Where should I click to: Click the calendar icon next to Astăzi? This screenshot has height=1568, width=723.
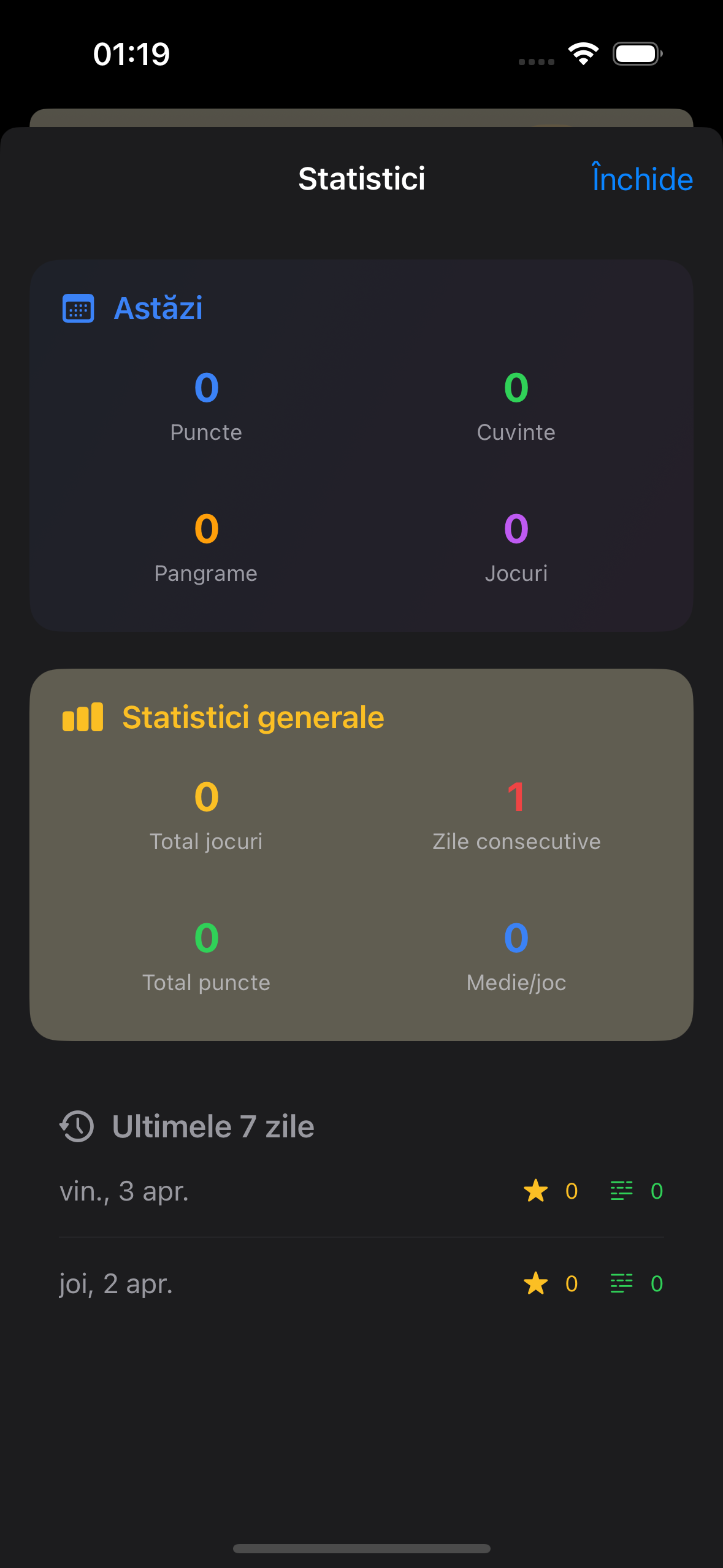(77, 309)
